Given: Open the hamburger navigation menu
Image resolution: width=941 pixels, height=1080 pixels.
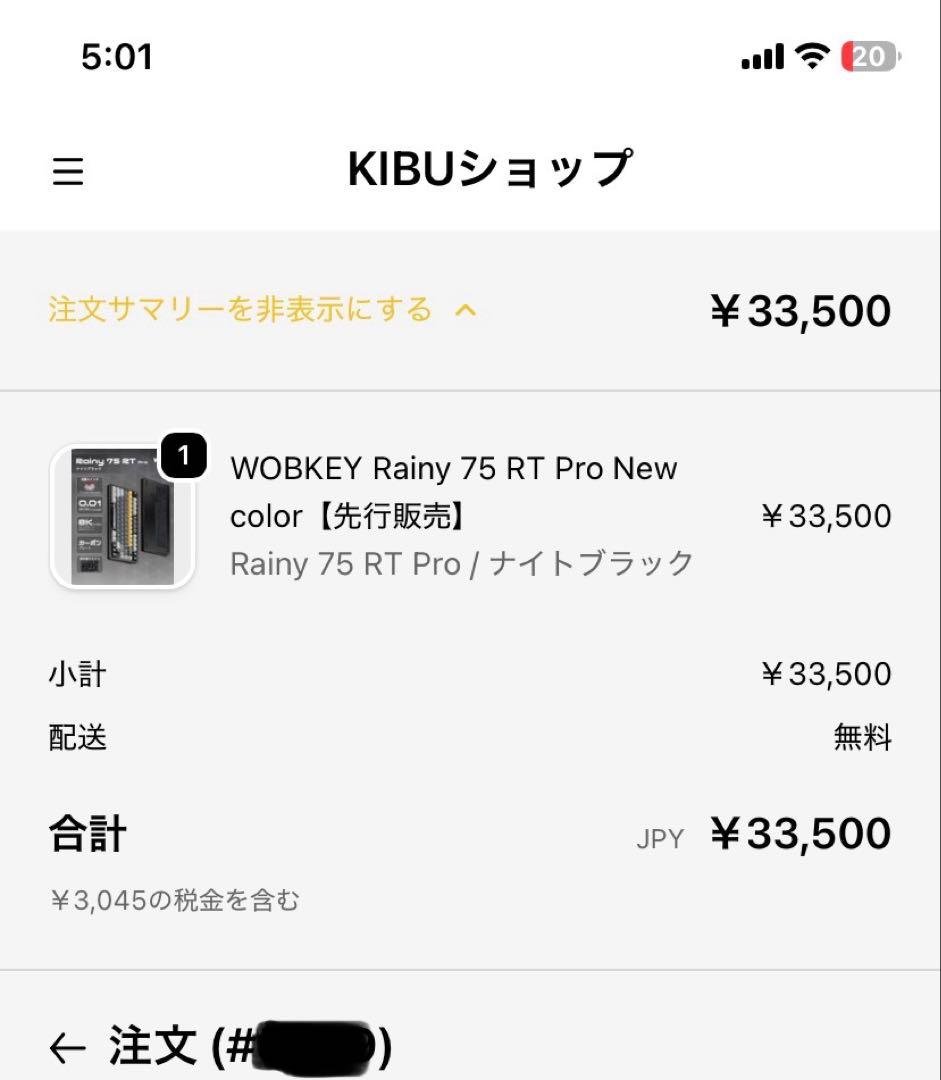Looking at the screenshot, I should [x=67, y=172].
